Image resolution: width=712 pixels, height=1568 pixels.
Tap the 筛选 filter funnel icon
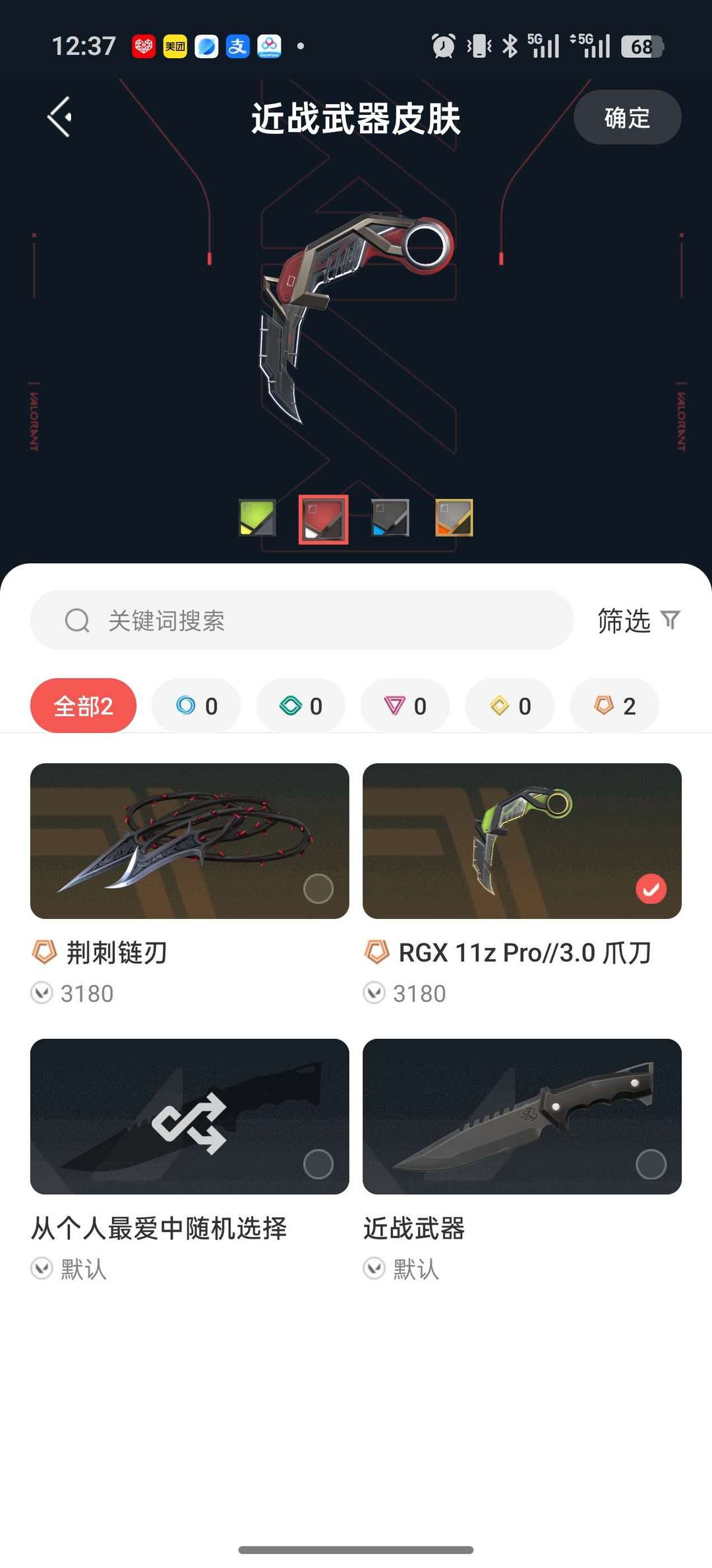tap(670, 620)
